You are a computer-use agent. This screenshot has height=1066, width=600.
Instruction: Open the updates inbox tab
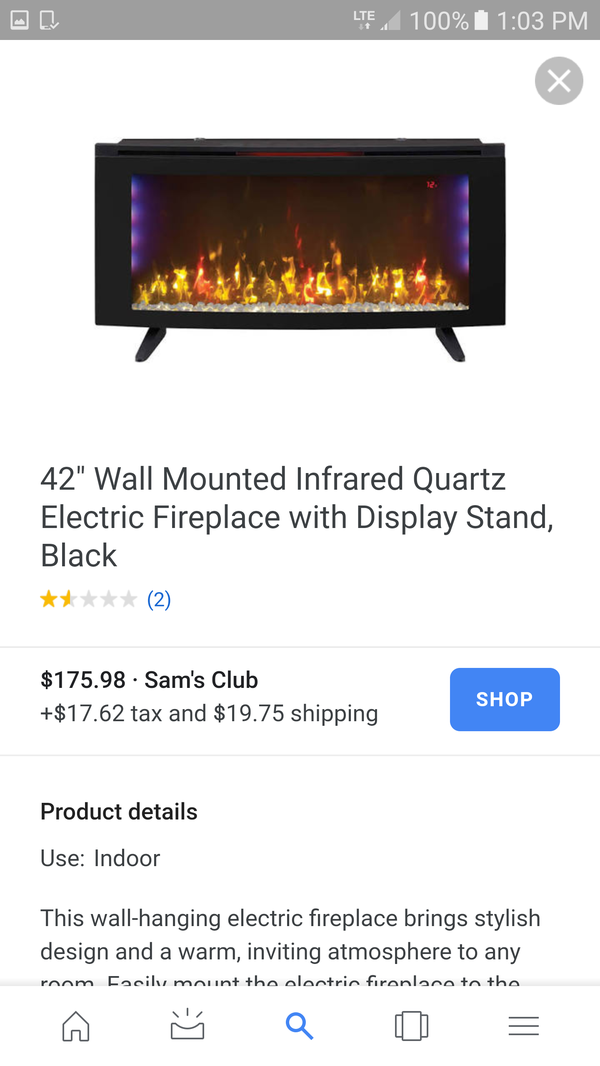(187, 1025)
